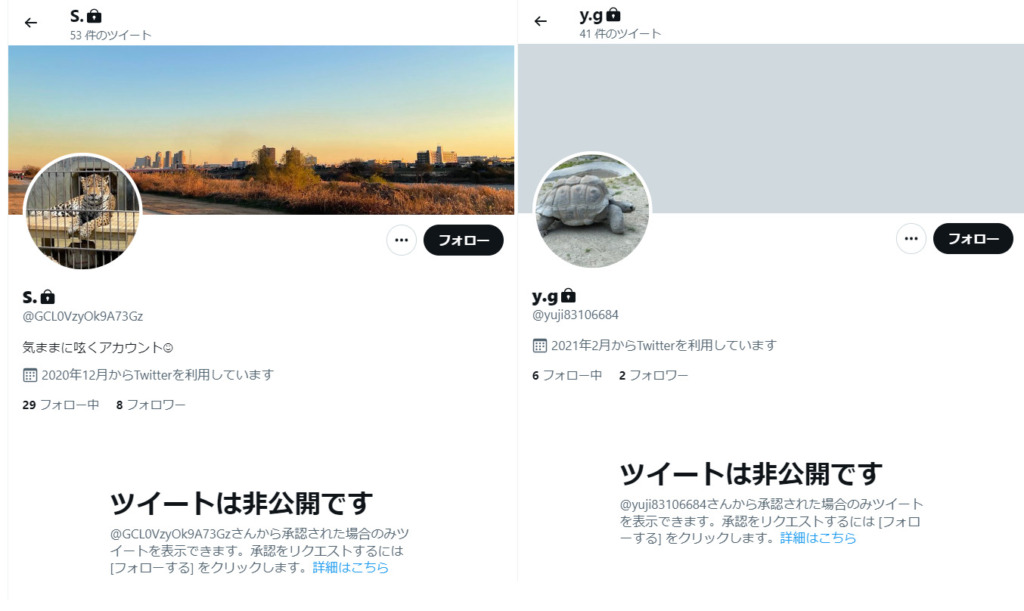View the 6 accounts y.g follows
The image size is (1024, 611).
(x=567, y=375)
